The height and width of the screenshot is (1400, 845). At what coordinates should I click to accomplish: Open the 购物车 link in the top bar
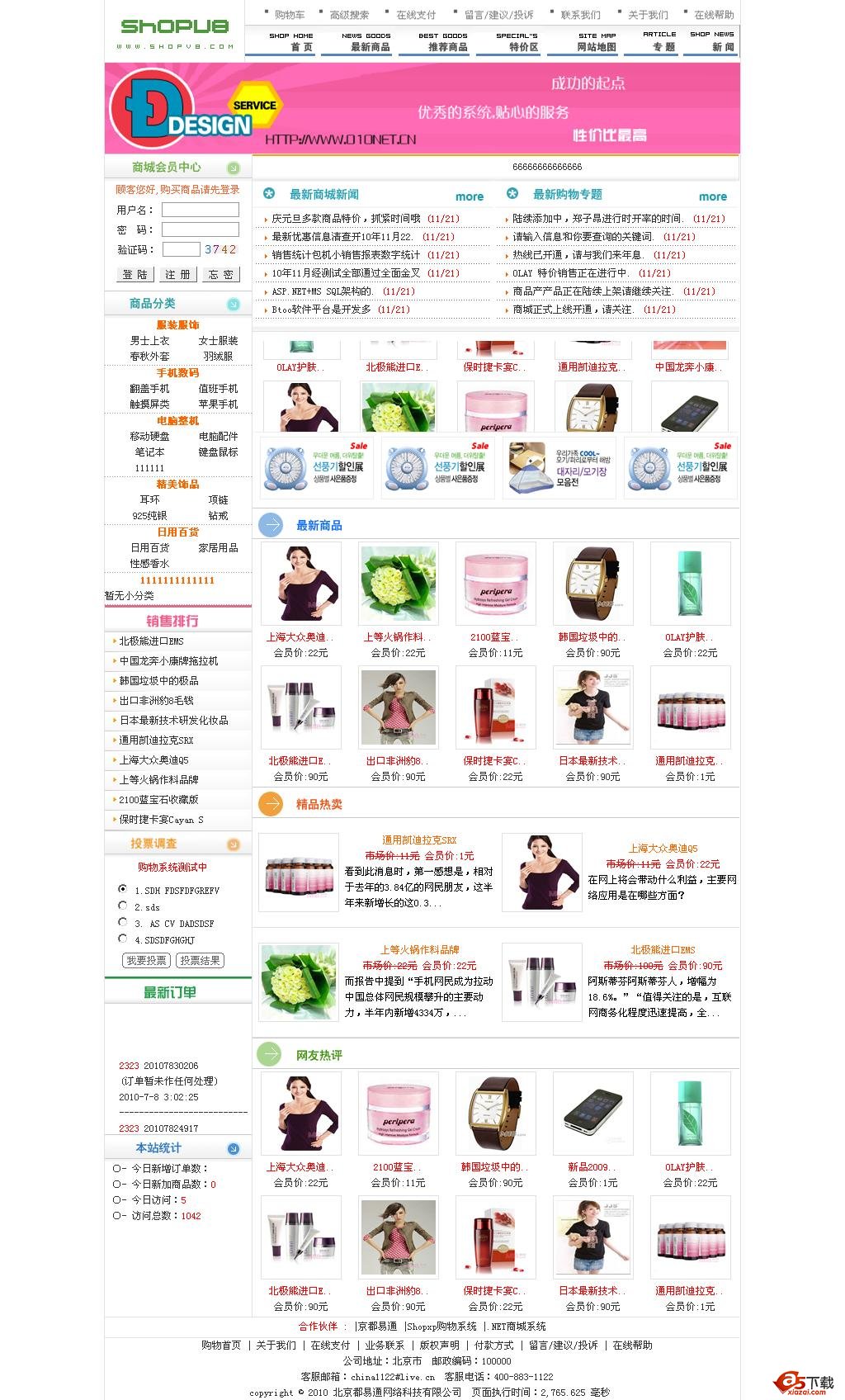pyautogui.click(x=289, y=15)
